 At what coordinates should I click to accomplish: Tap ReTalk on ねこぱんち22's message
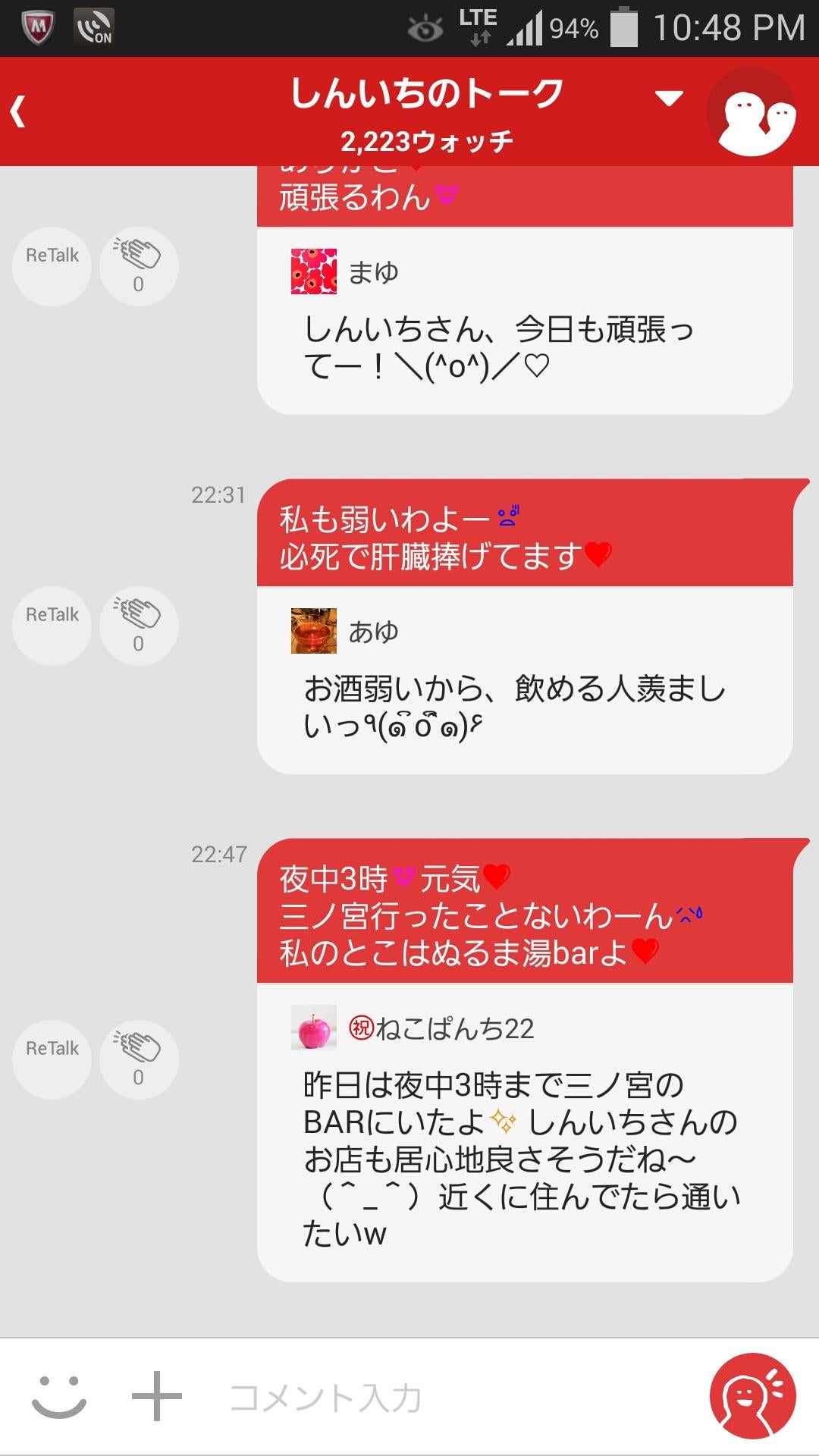[51, 1059]
